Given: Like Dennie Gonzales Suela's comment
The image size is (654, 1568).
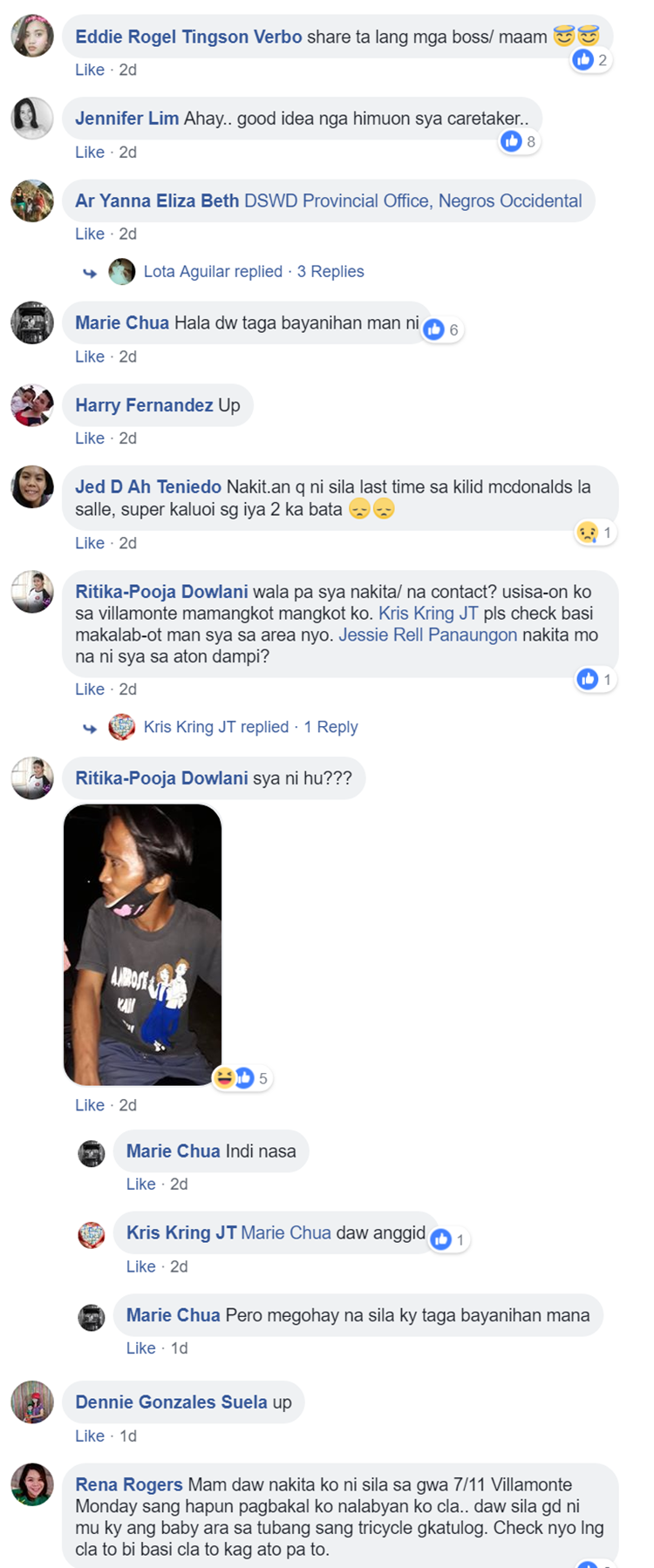Looking at the screenshot, I should click(x=89, y=1436).
